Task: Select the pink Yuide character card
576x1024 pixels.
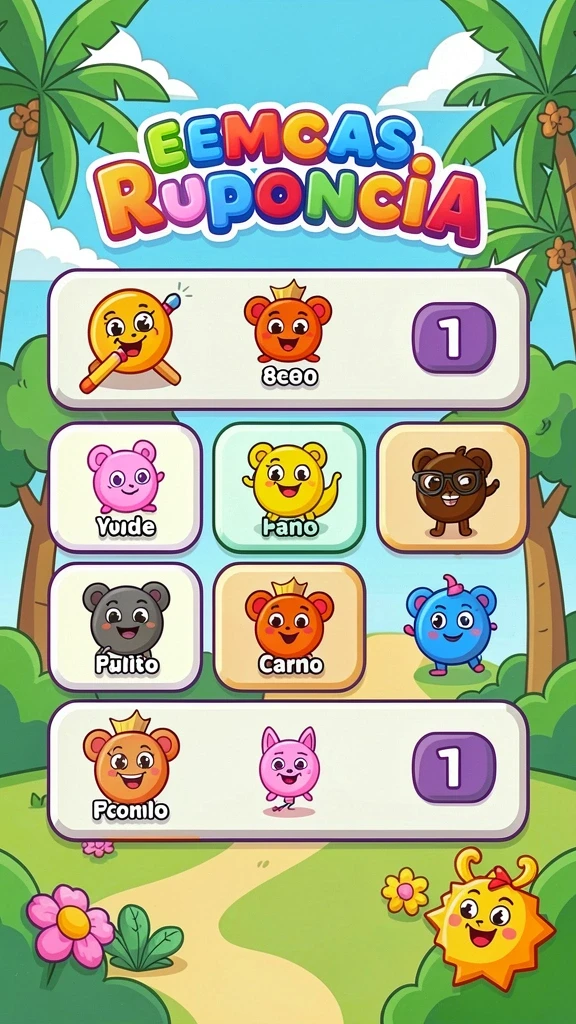Action: click(125, 487)
